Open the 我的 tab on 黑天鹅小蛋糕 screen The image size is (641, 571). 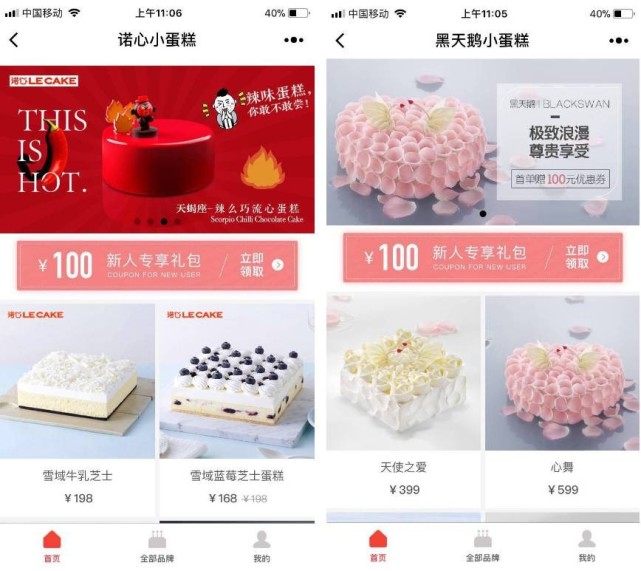587,547
